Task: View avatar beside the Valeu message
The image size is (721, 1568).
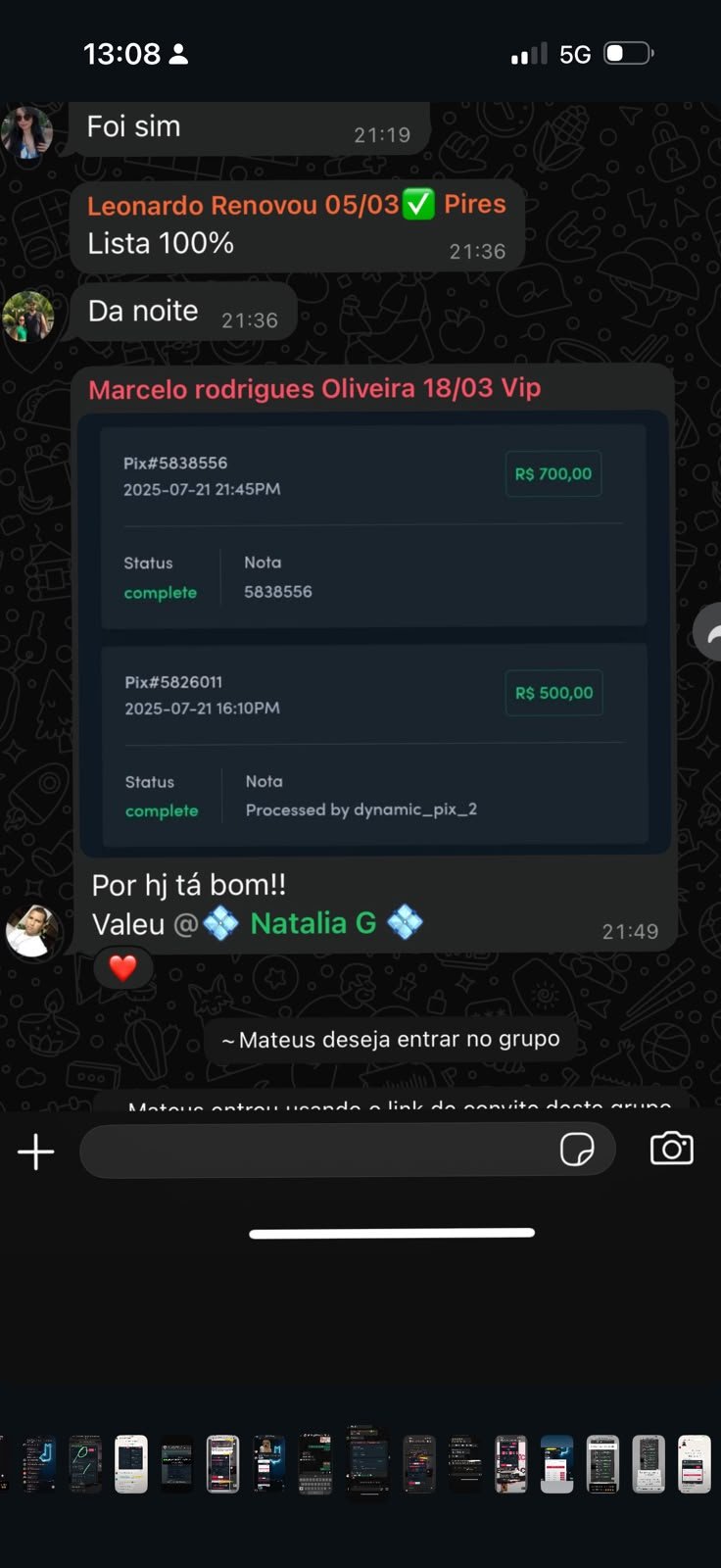Action: (32, 931)
